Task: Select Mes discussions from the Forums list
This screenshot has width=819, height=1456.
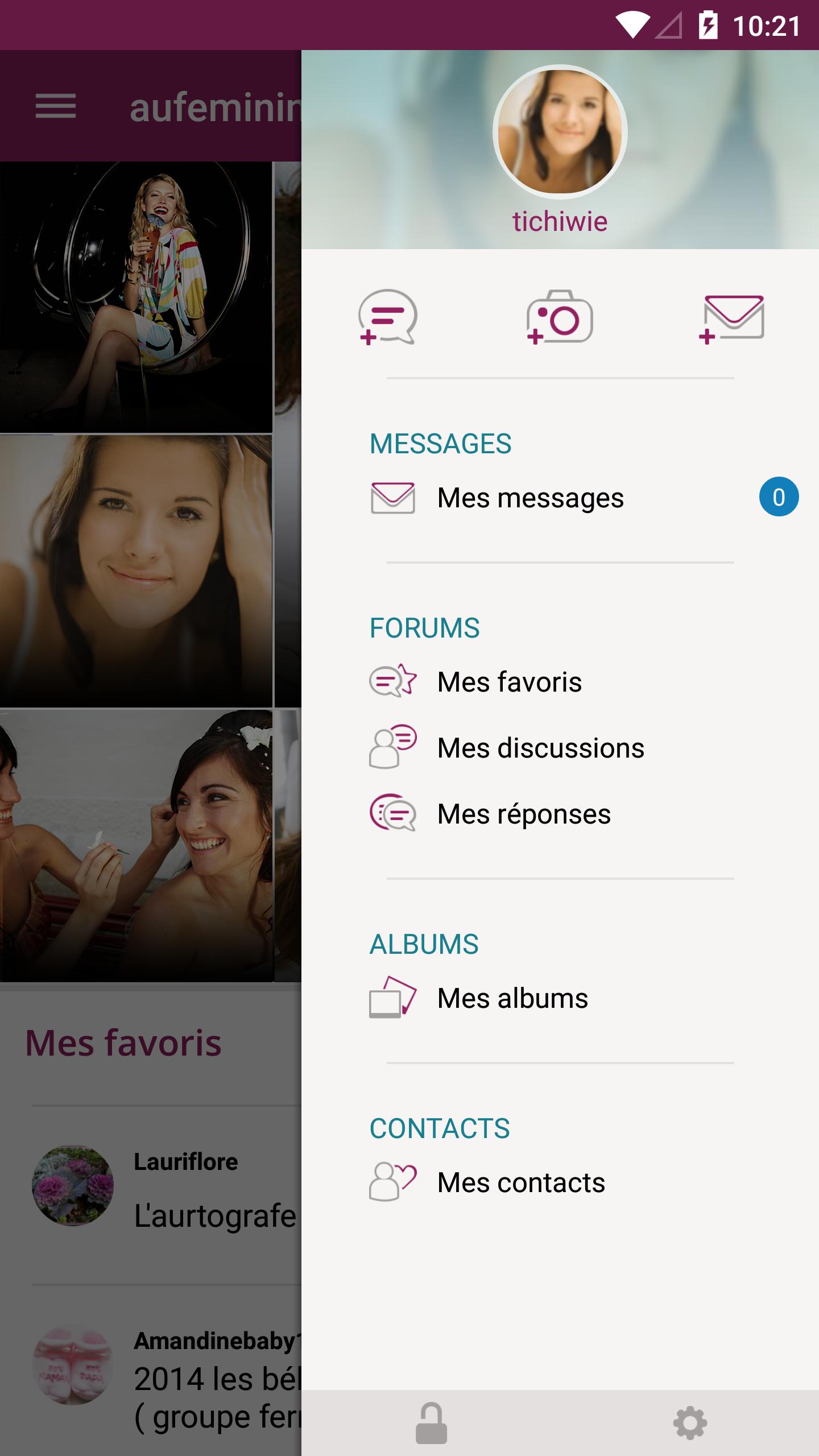Action: 540,747
